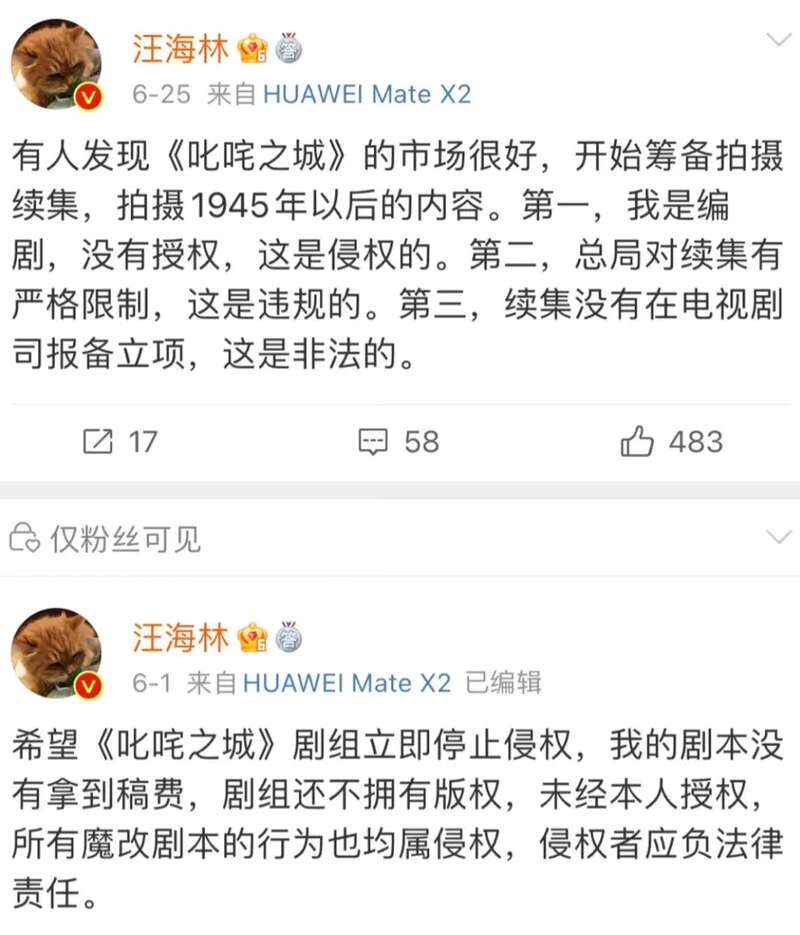The image size is (800, 935).
Task: Expand options chevron beside 仅粉丝可见
Action: pyautogui.click(x=777, y=537)
